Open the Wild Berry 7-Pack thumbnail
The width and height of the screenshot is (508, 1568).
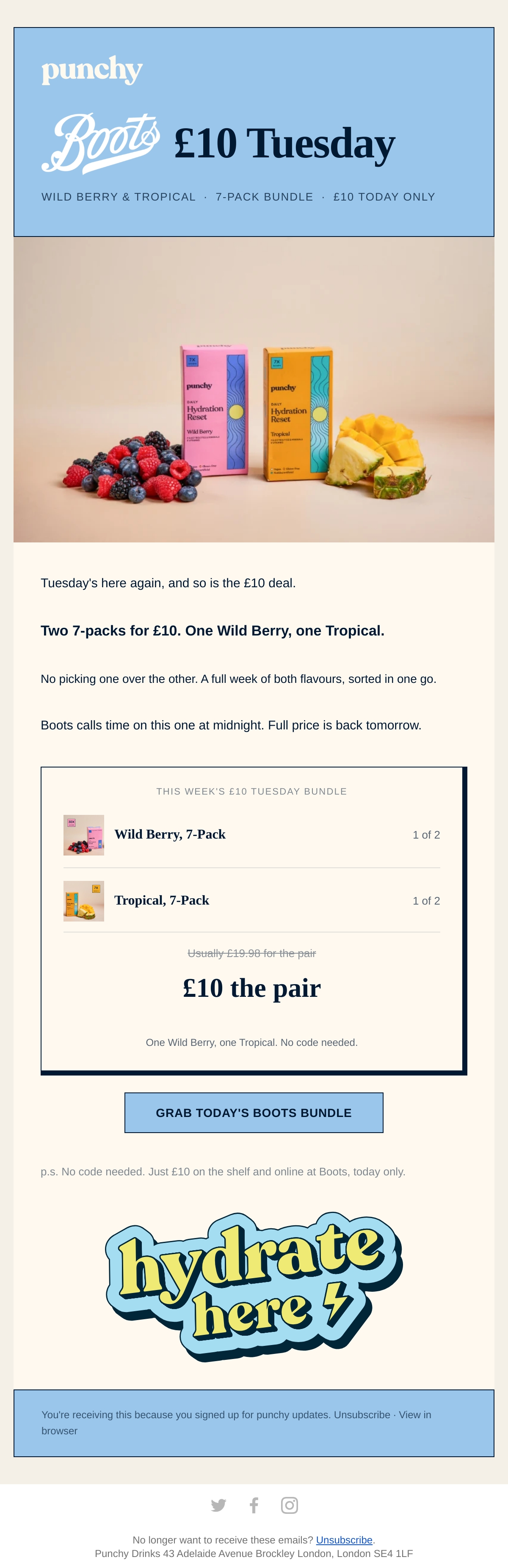[x=83, y=834]
